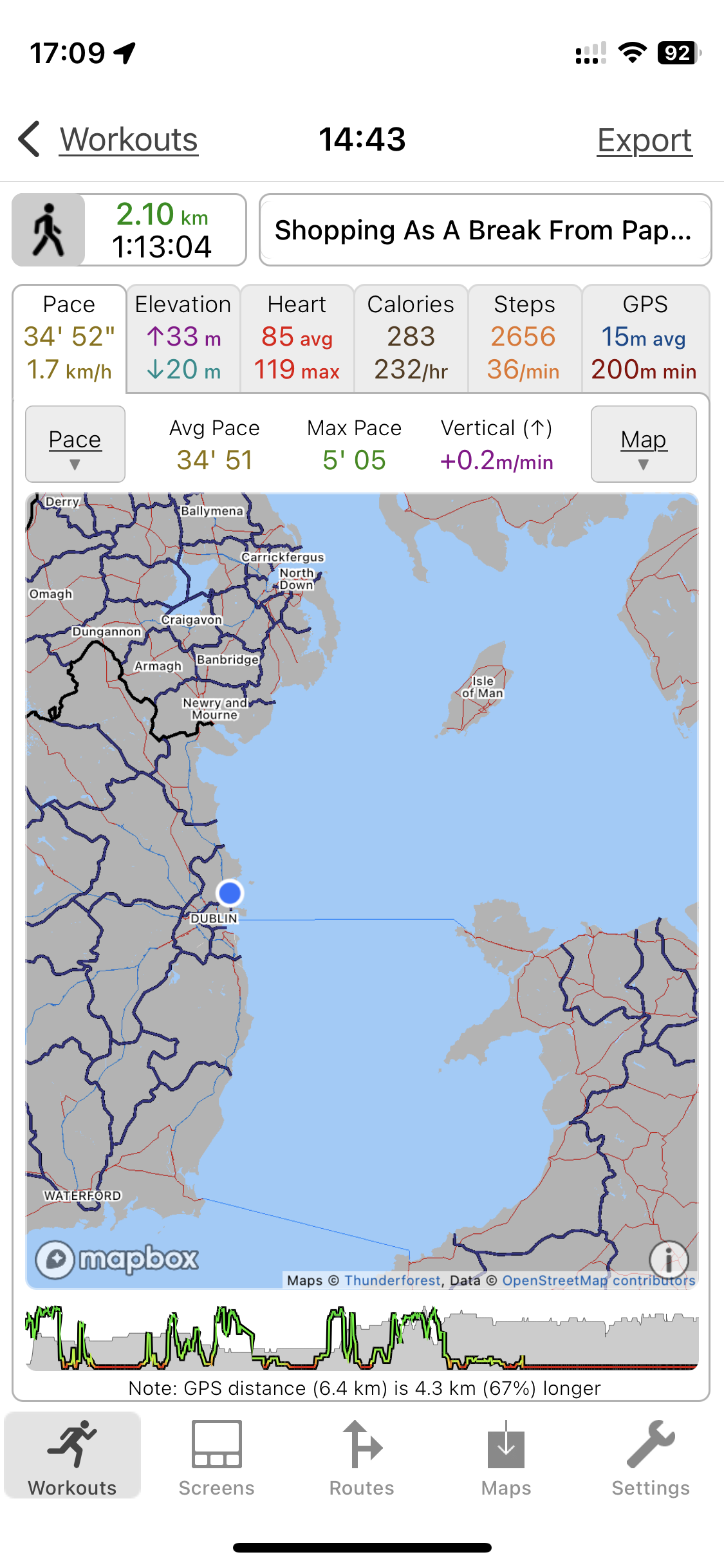Tap the Workouts tab in bottom bar
Image resolution: width=724 pixels, height=1568 pixels.
[72, 1459]
